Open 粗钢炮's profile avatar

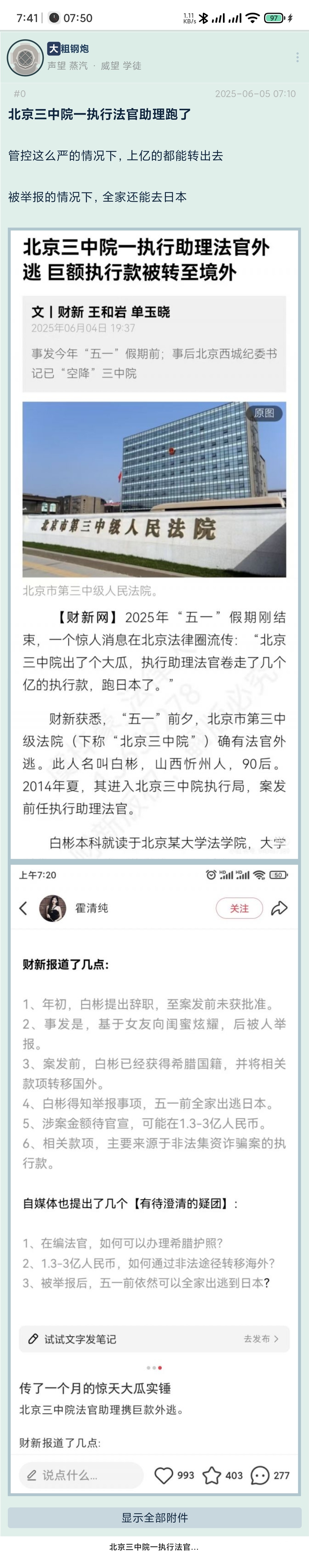25,57
